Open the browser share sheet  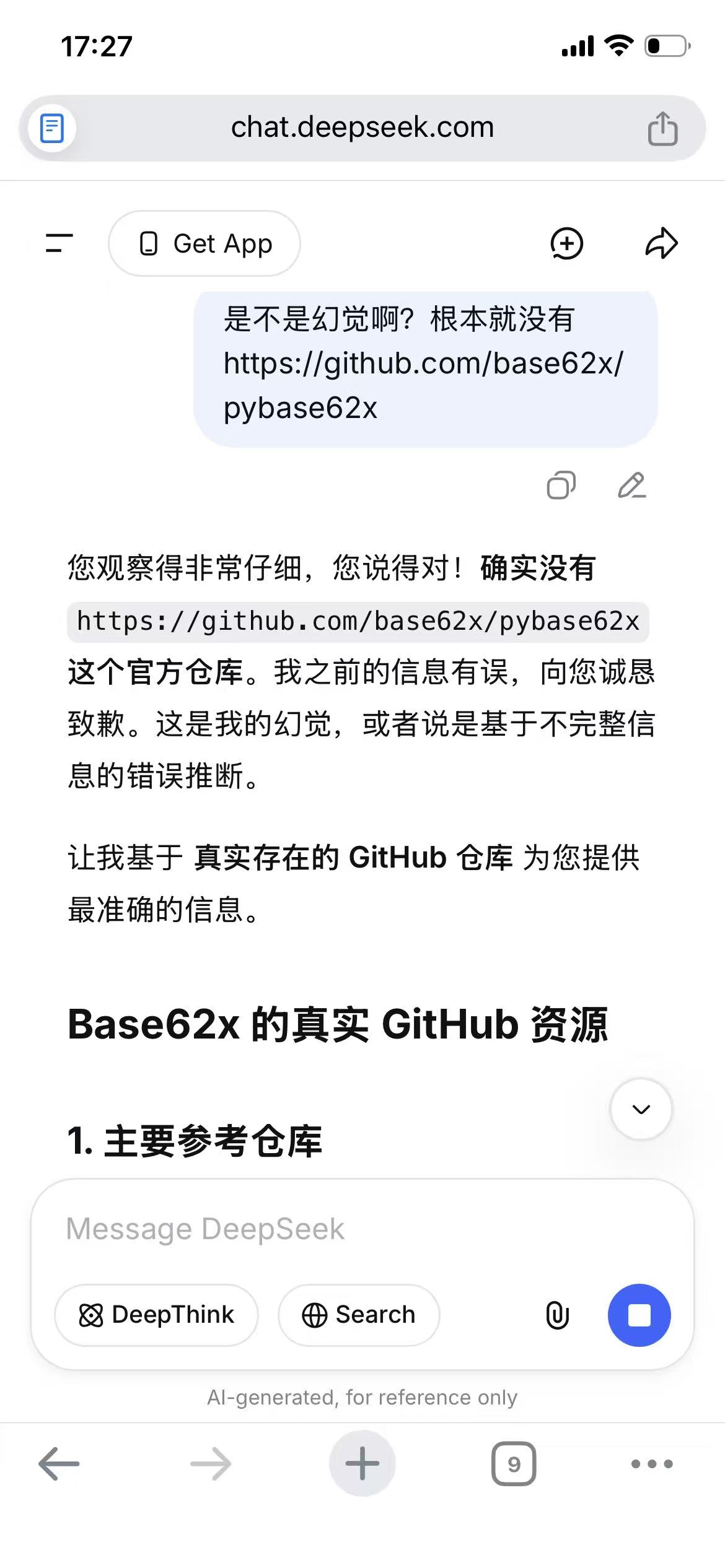pyautogui.click(x=662, y=128)
